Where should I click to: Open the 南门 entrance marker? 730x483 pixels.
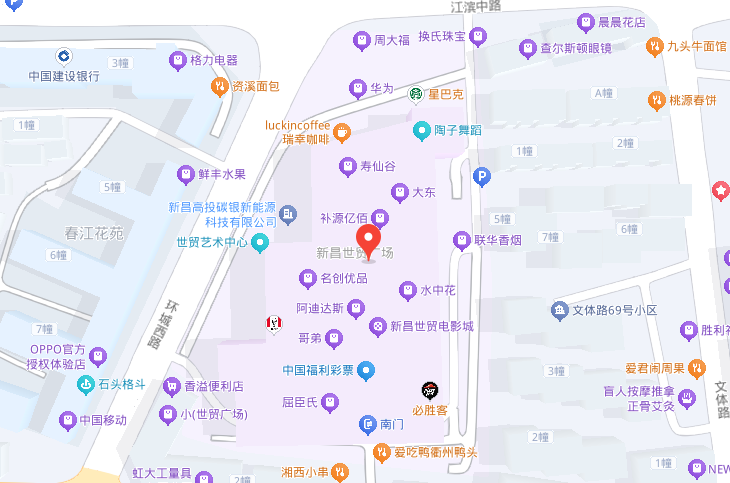(368, 425)
